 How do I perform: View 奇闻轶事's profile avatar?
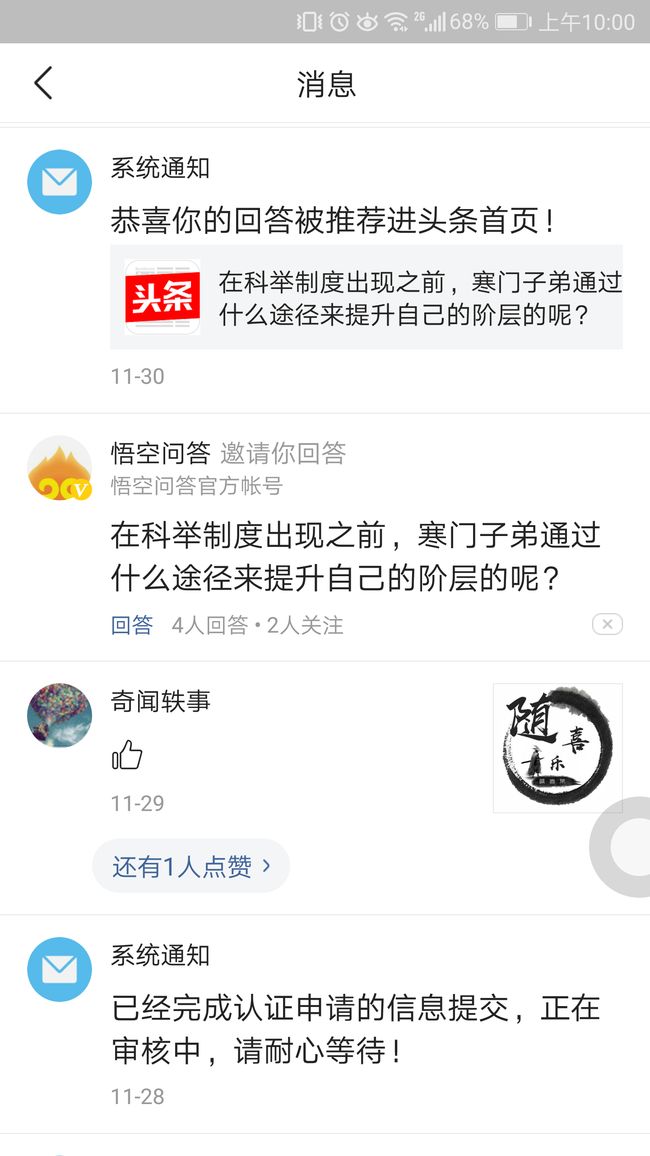(x=60, y=714)
